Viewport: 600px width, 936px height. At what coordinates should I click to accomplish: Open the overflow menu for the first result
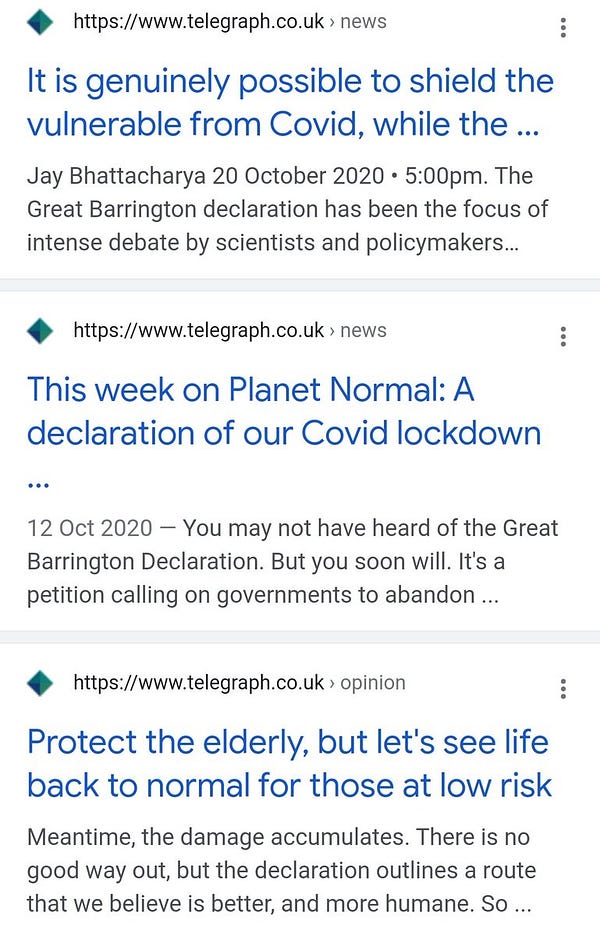point(564,27)
